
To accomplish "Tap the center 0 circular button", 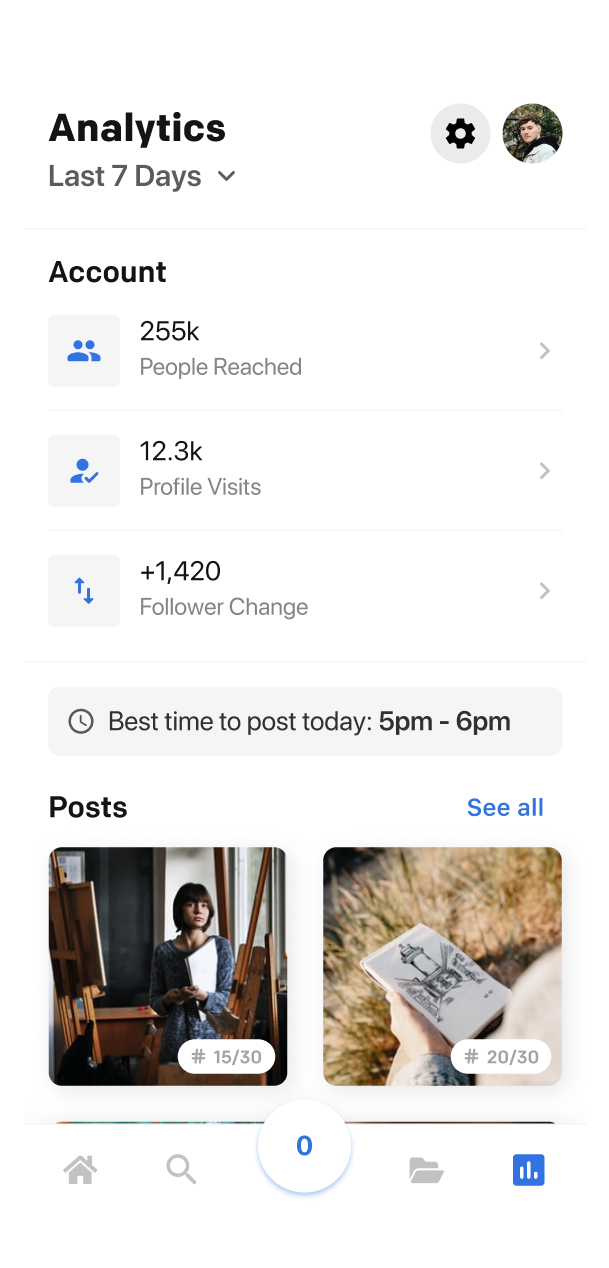I will point(304,1146).
